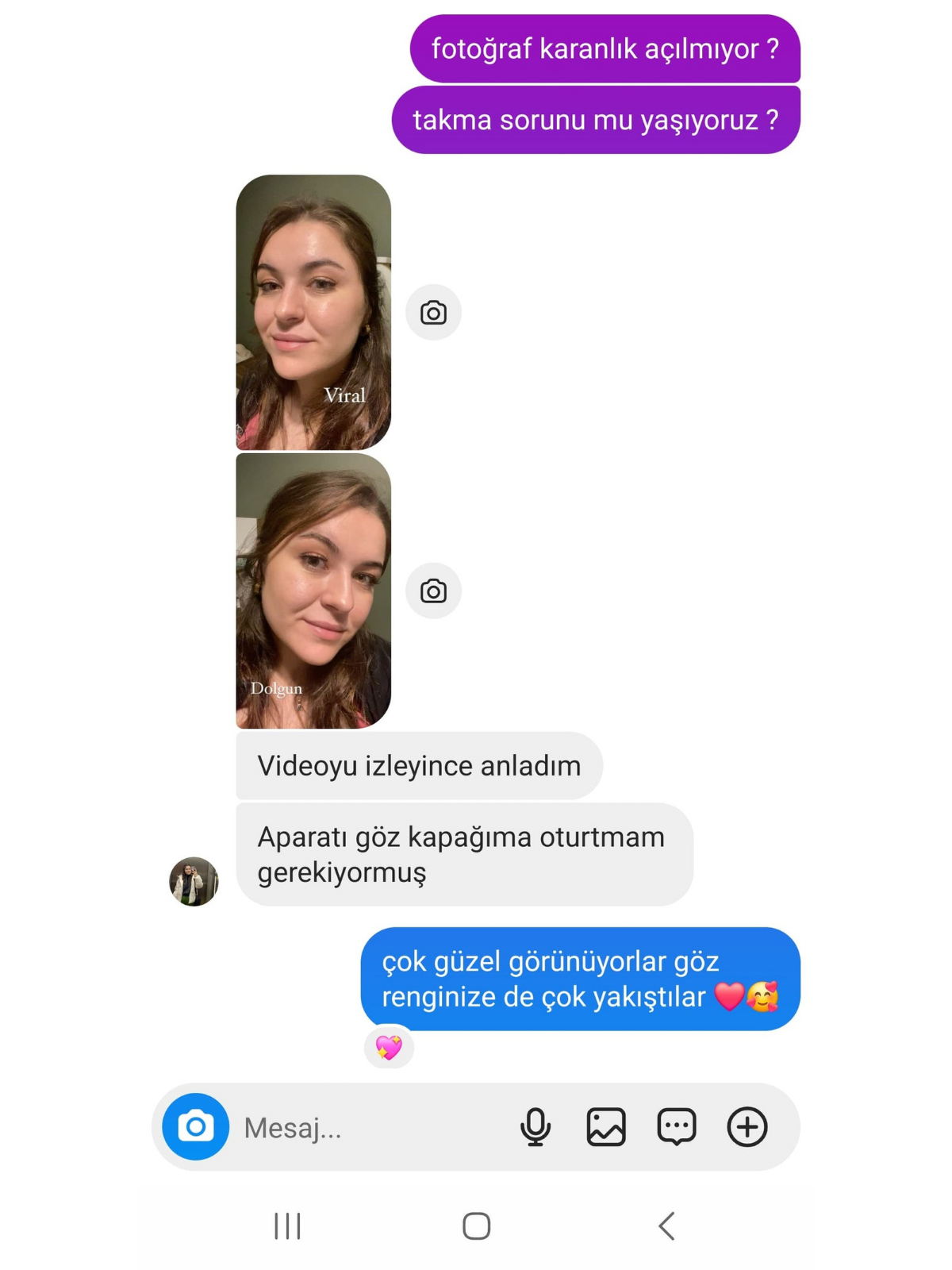
Task: Go back with the system back button
Action: (x=666, y=1226)
